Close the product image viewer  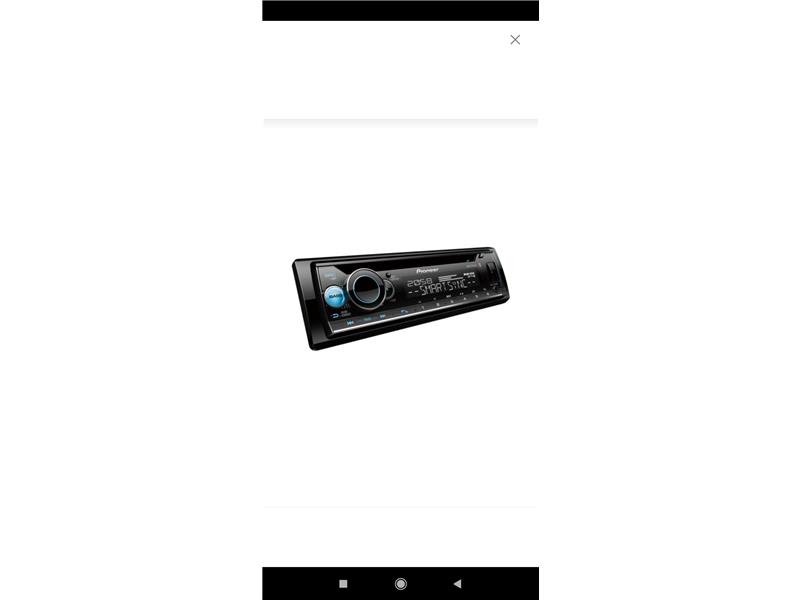tap(515, 40)
